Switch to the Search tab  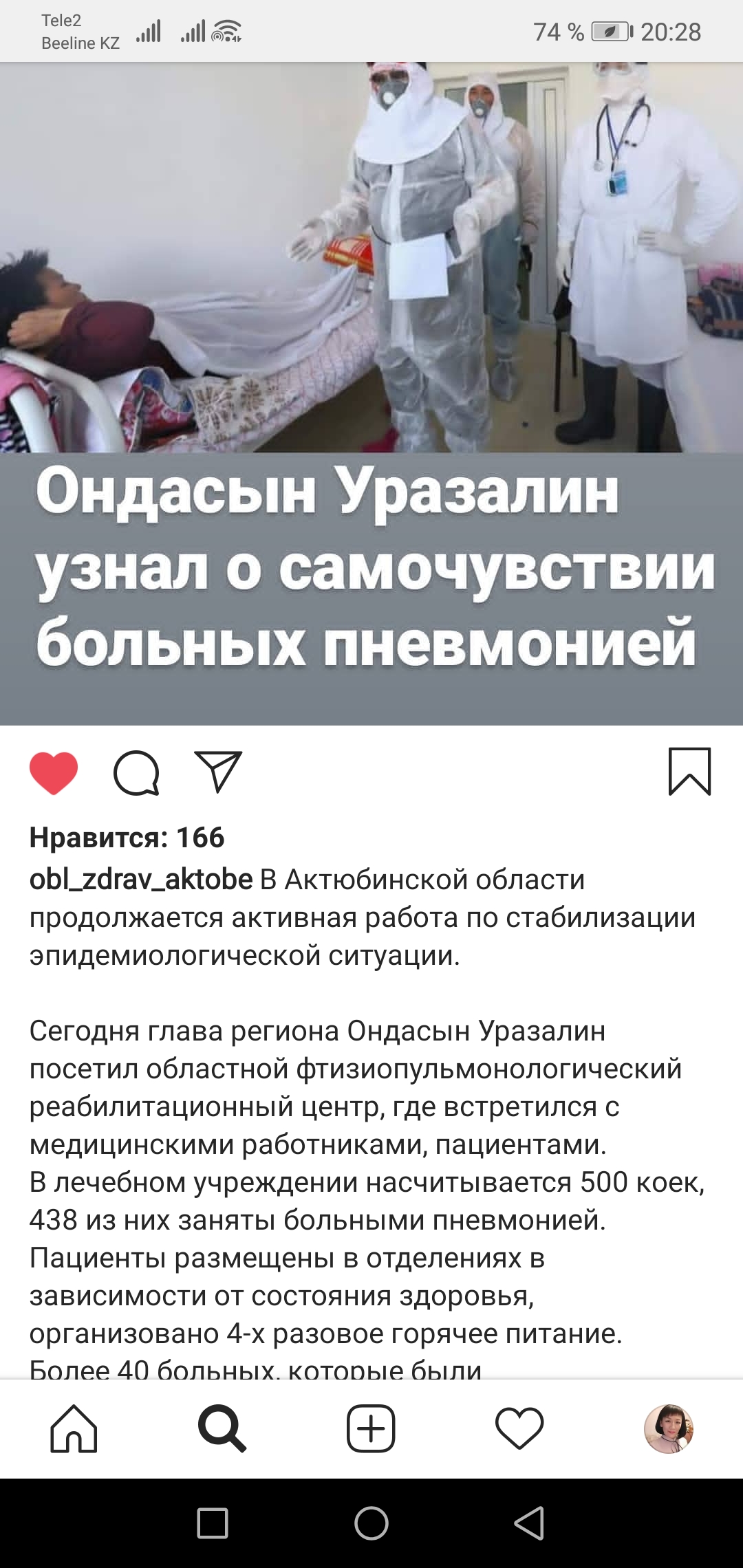click(x=222, y=1428)
